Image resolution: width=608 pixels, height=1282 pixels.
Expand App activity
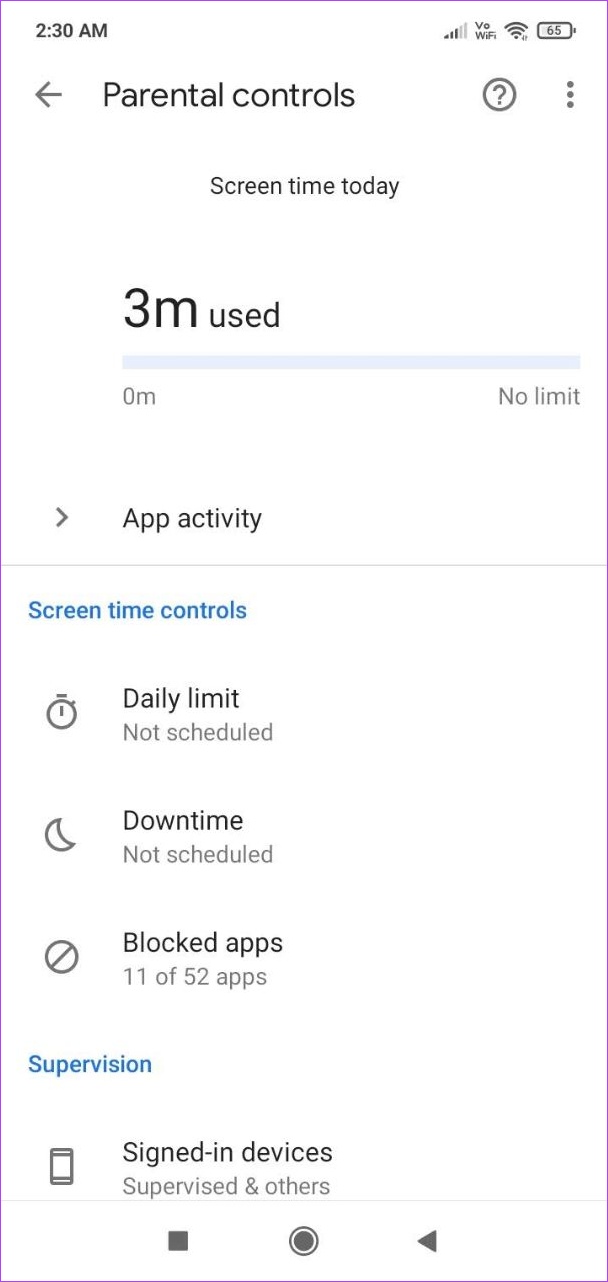[304, 518]
